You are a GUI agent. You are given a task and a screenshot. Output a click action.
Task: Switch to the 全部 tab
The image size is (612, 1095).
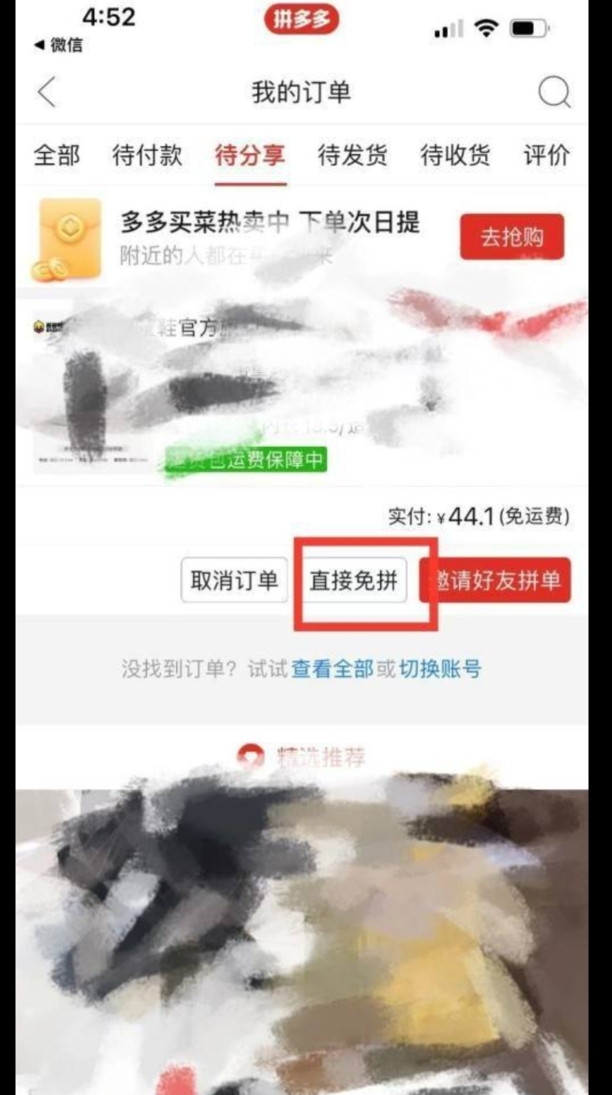(x=57, y=156)
